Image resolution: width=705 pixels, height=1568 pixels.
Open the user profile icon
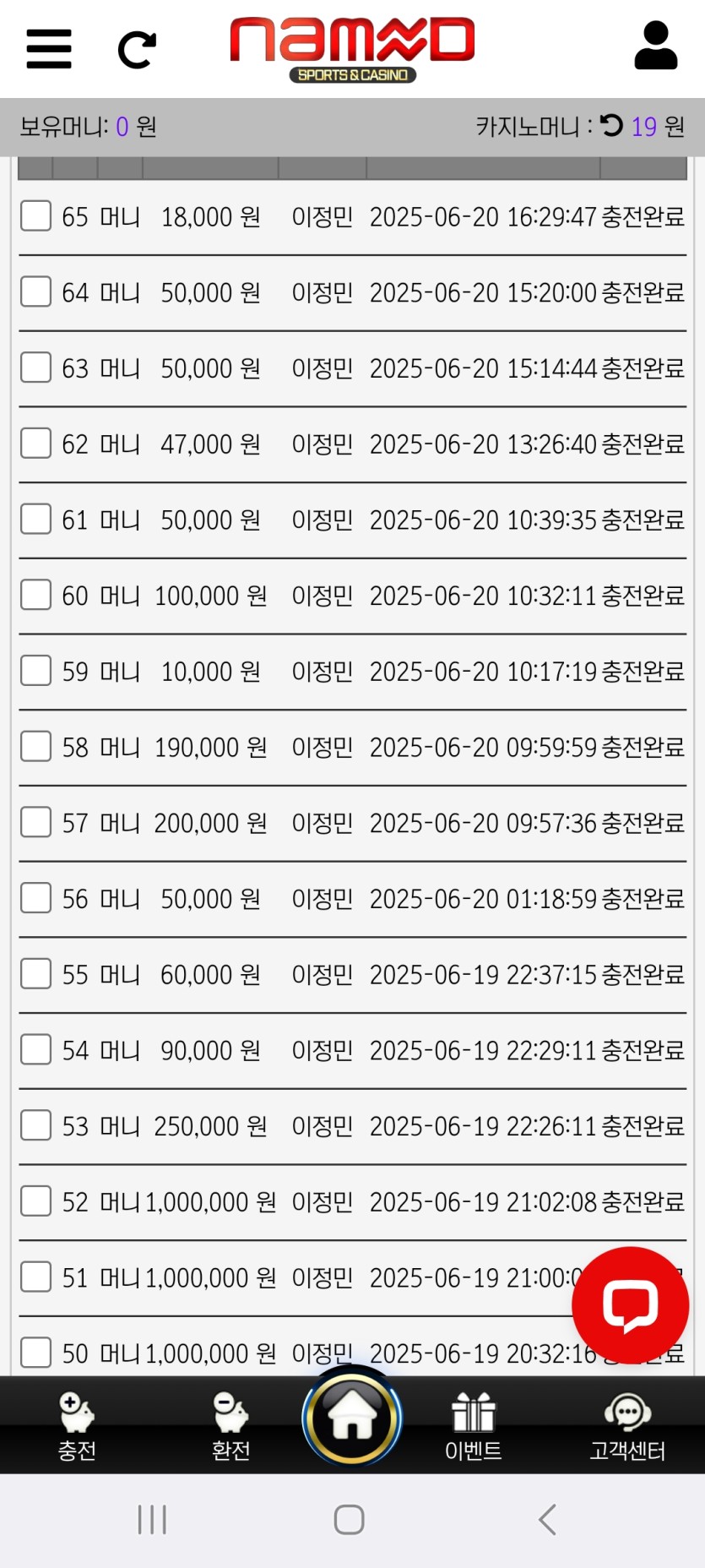(x=655, y=46)
